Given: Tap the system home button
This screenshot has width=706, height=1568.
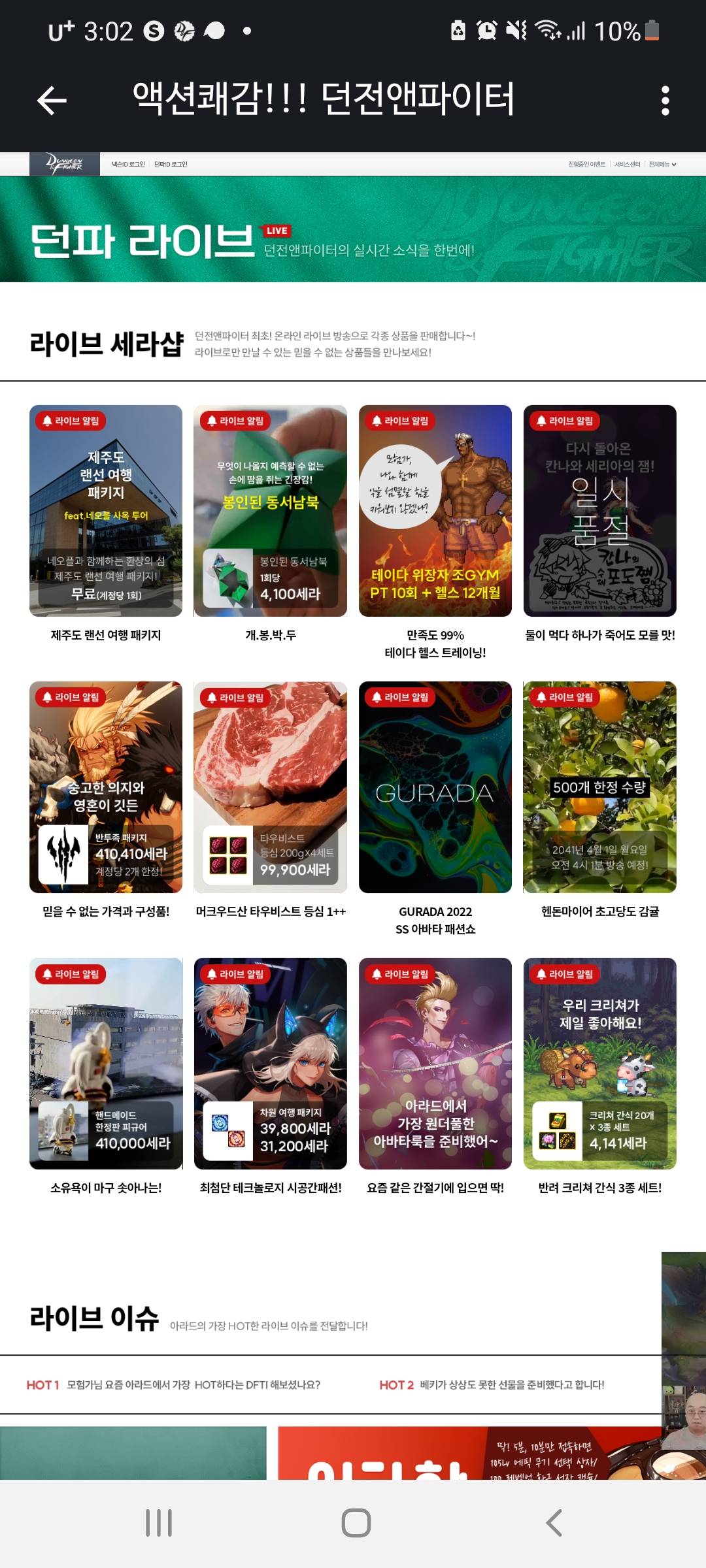Looking at the screenshot, I should [x=356, y=1523].
